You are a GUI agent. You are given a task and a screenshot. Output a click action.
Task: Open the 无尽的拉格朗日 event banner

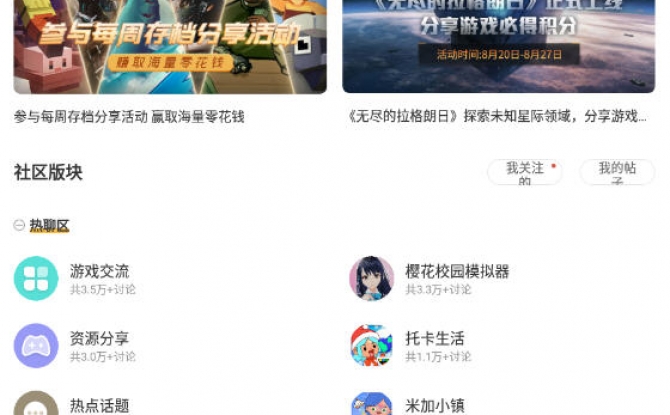(498, 47)
